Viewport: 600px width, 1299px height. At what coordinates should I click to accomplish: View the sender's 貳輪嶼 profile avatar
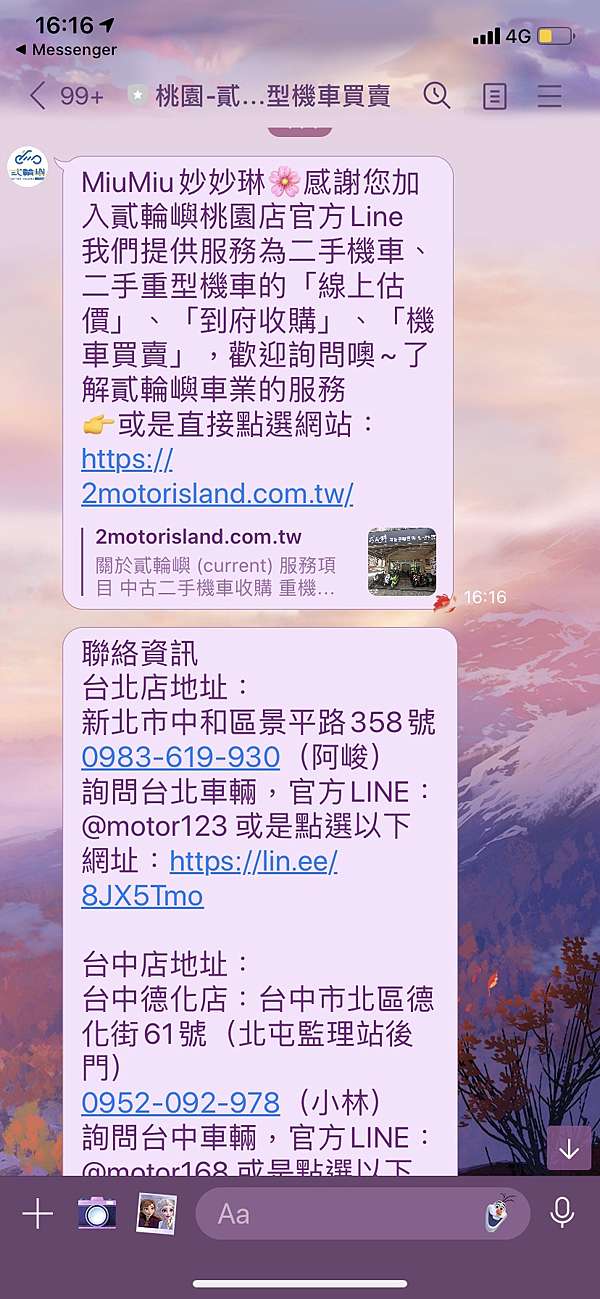tap(28, 166)
